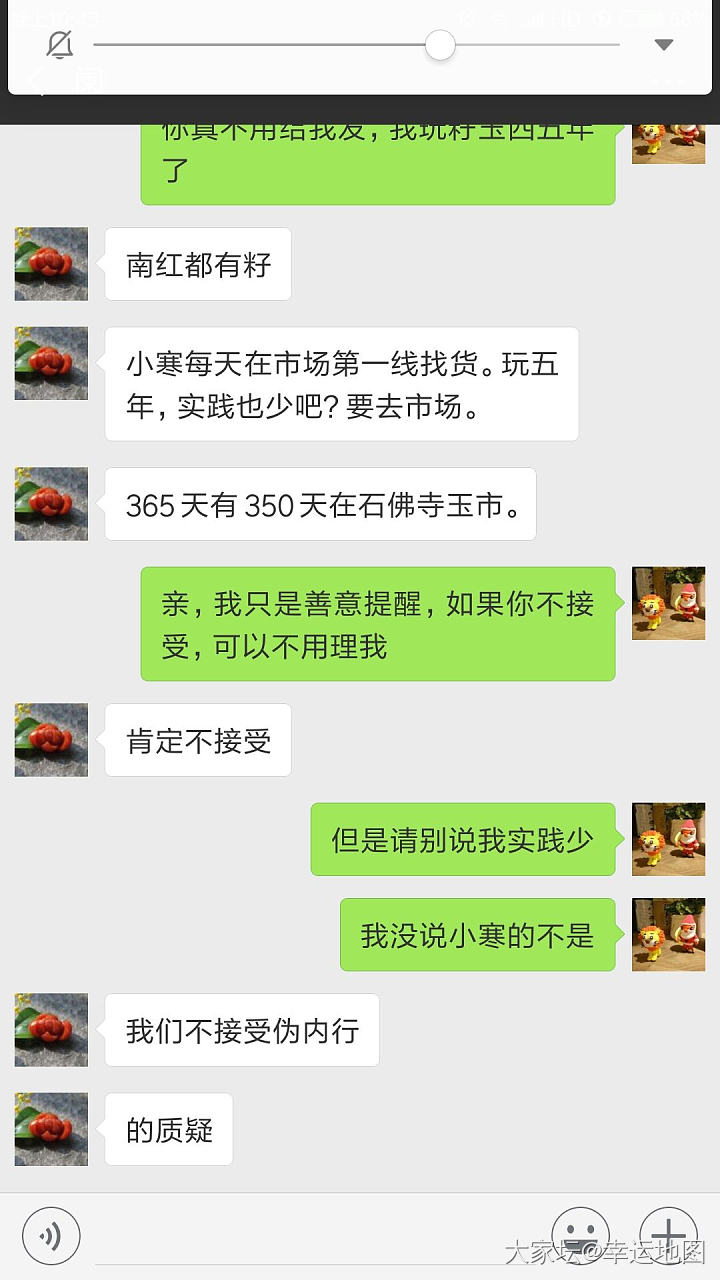Image resolution: width=720 pixels, height=1280 pixels.
Task: Open my avatar beside 我没说小寒的不是
Action: (668, 935)
